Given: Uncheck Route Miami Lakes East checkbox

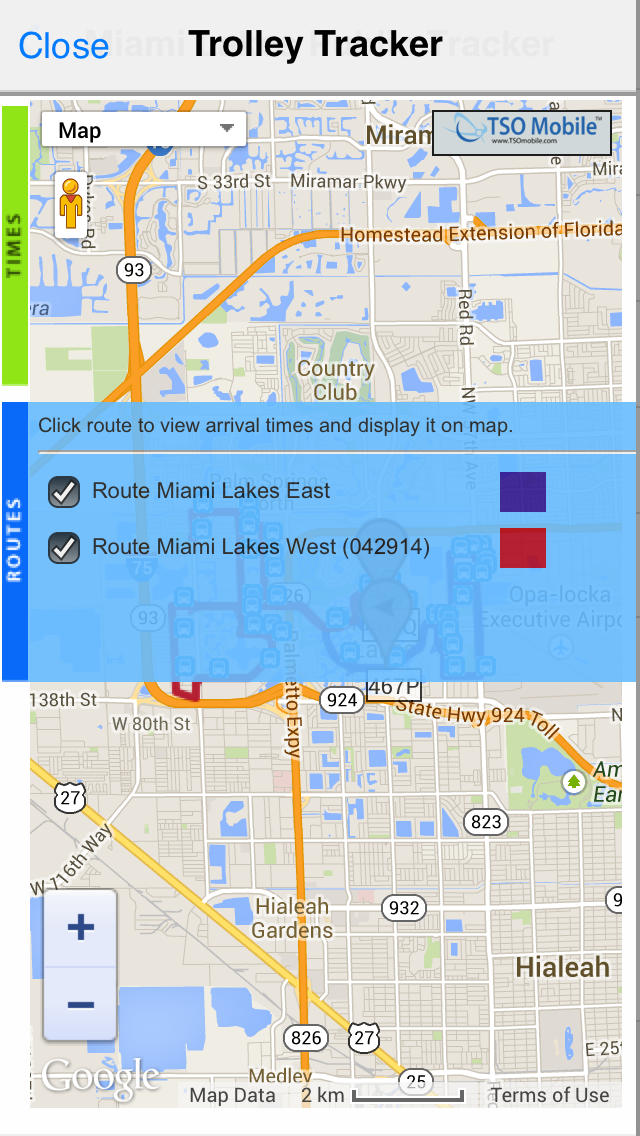Looking at the screenshot, I should 65,492.
